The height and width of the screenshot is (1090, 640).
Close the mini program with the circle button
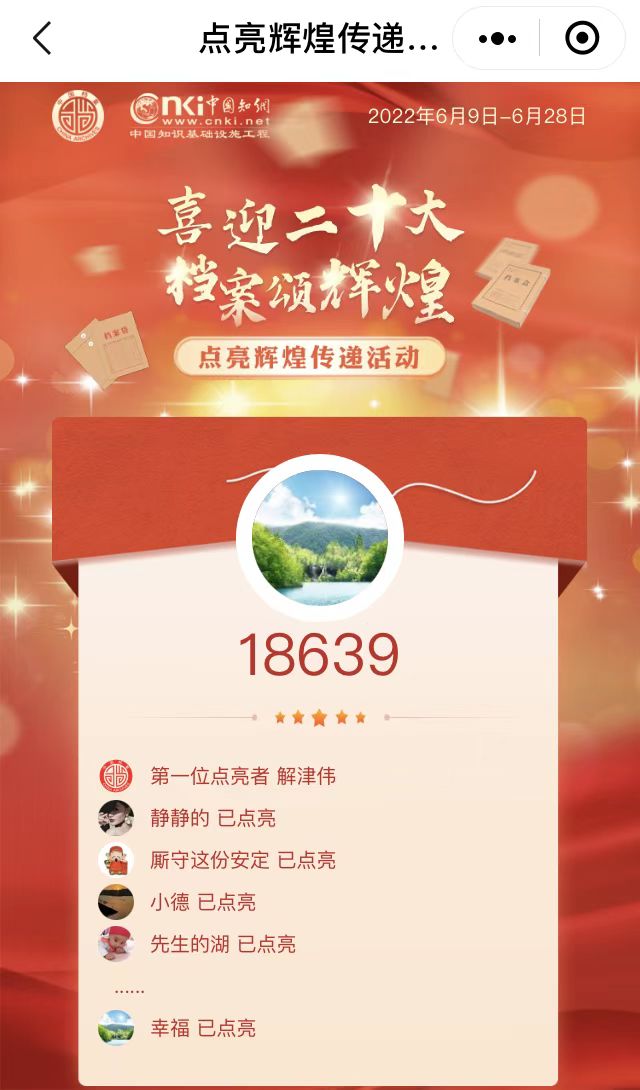[582, 39]
